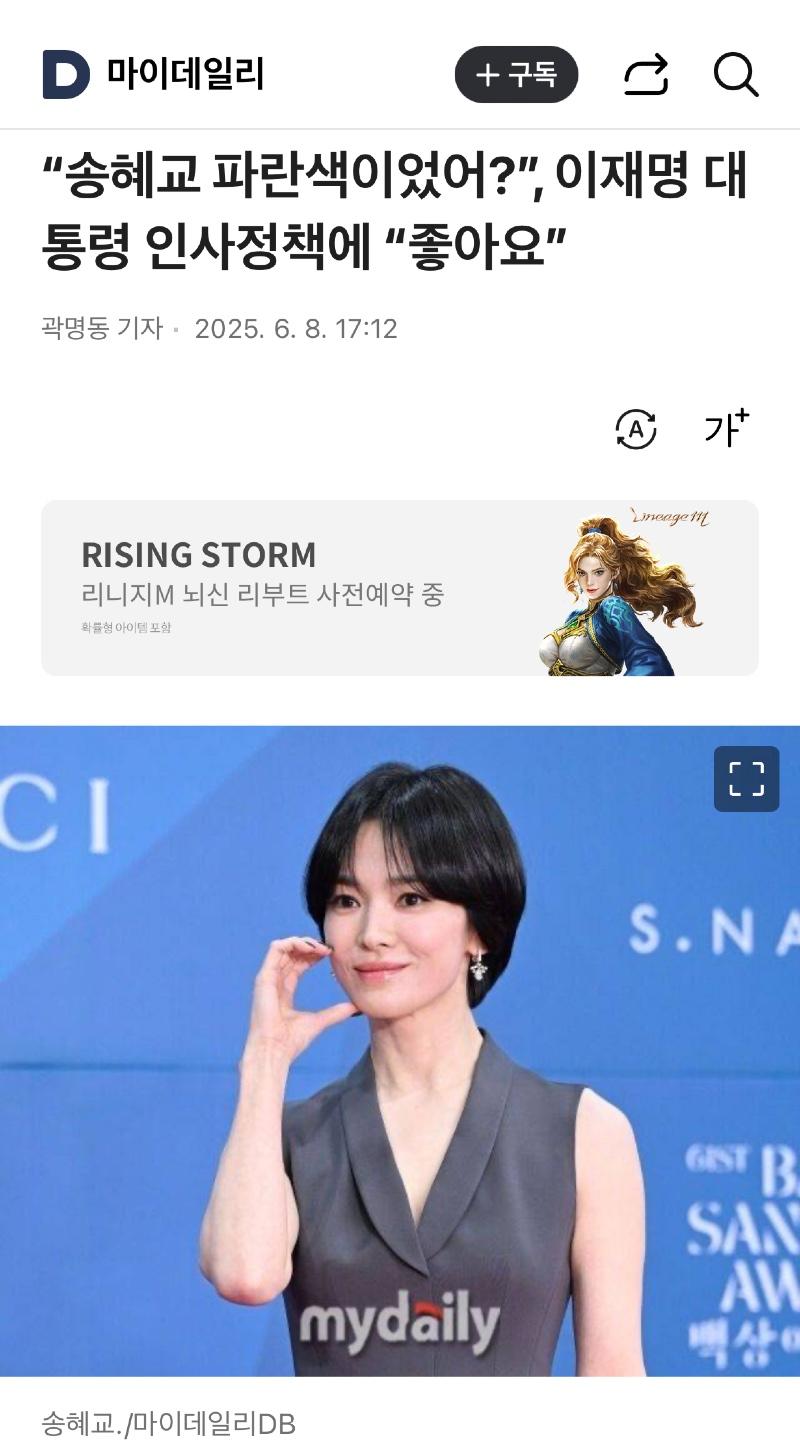Share this article
Screen dimensions: 800x1445
pyautogui.click(x=645, y=75)
